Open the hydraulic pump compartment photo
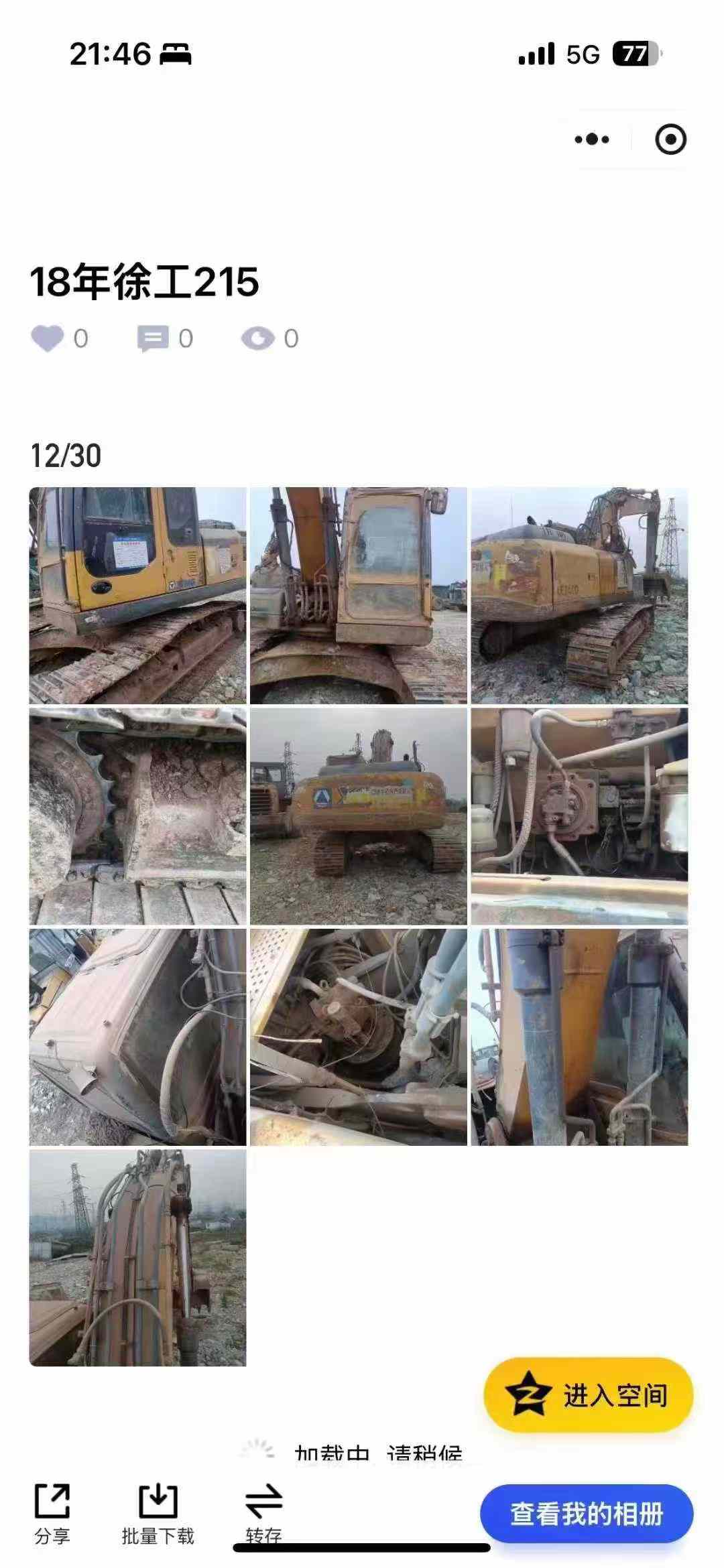This screenshot has width=724, height=1568. click(x=579, y=816)
